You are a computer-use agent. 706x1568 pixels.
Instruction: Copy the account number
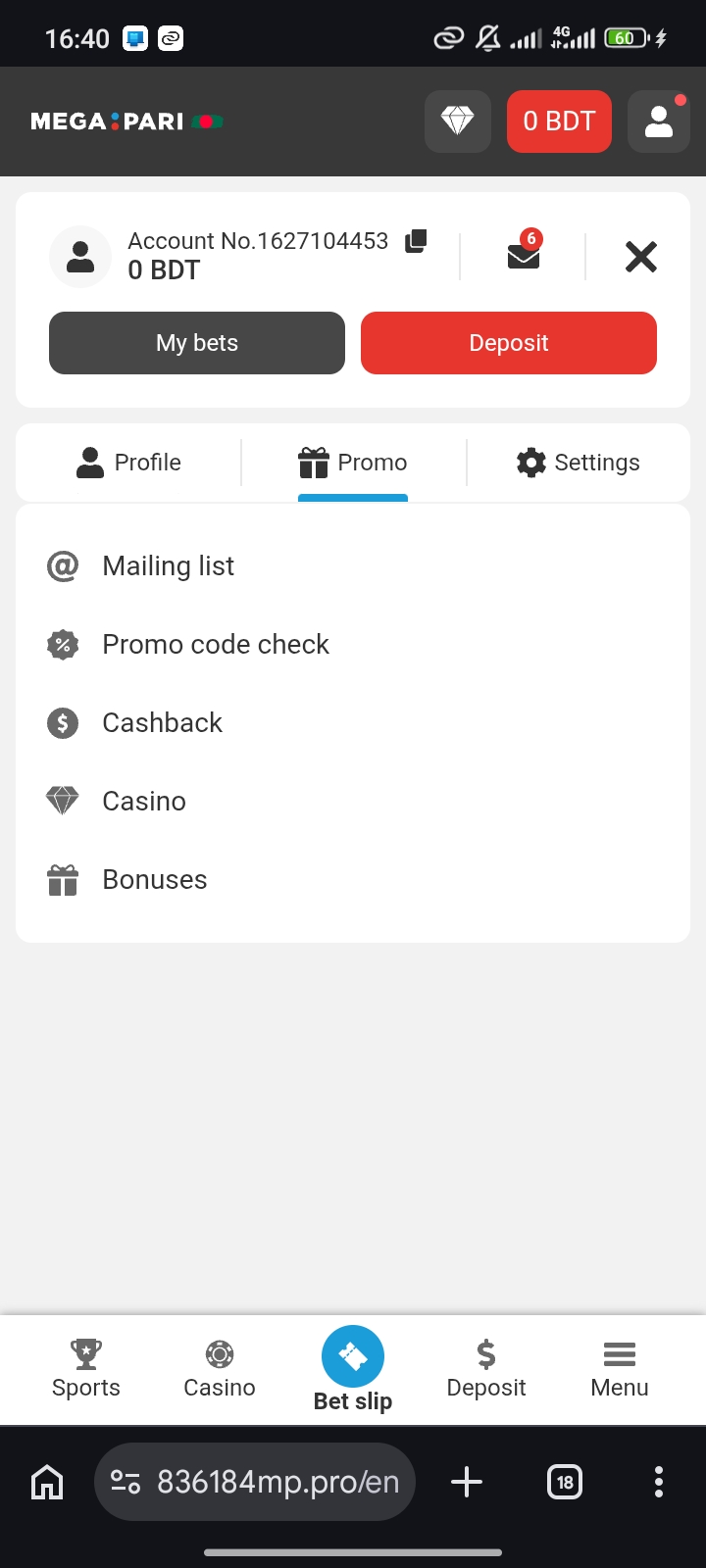[416, 241]
